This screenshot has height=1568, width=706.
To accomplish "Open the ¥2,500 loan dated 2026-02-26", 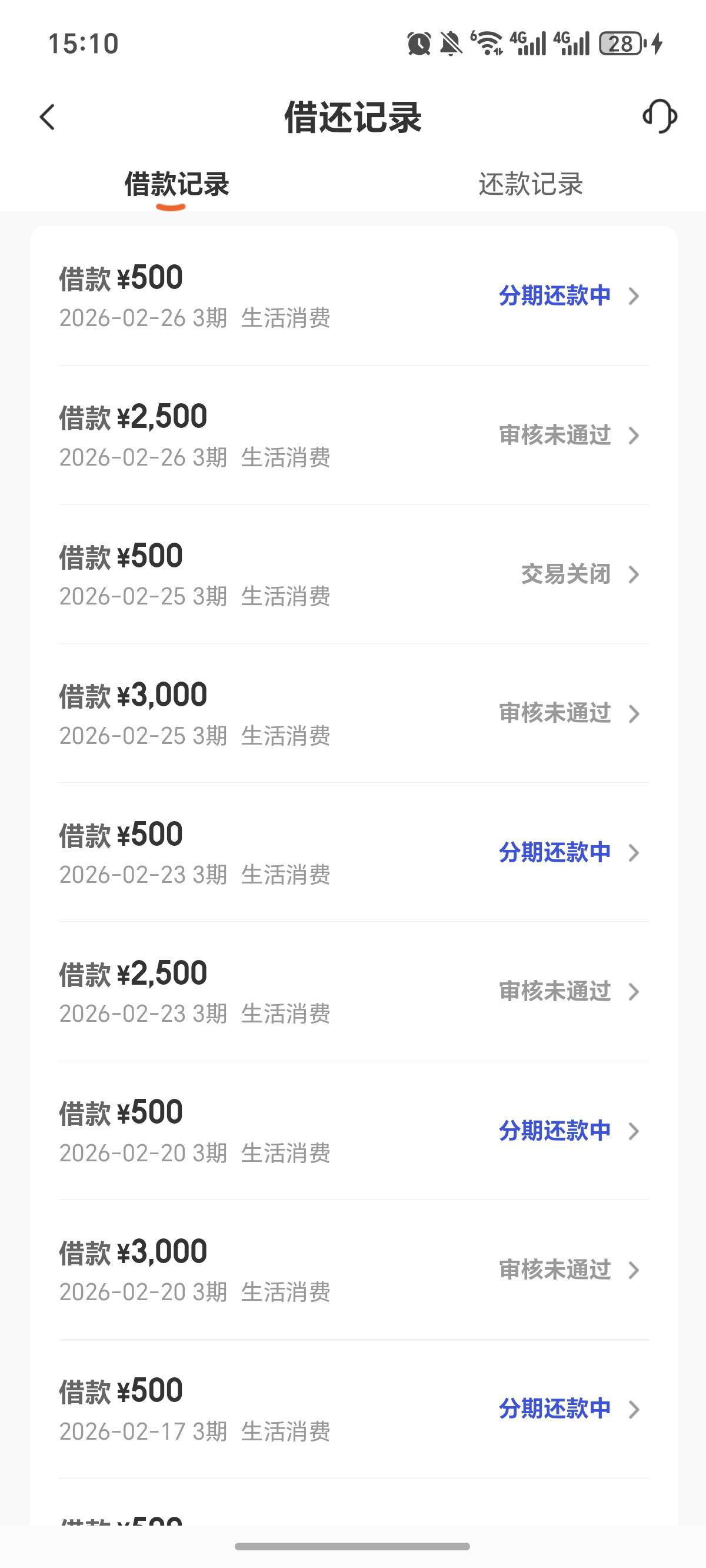I will (354, 435).
